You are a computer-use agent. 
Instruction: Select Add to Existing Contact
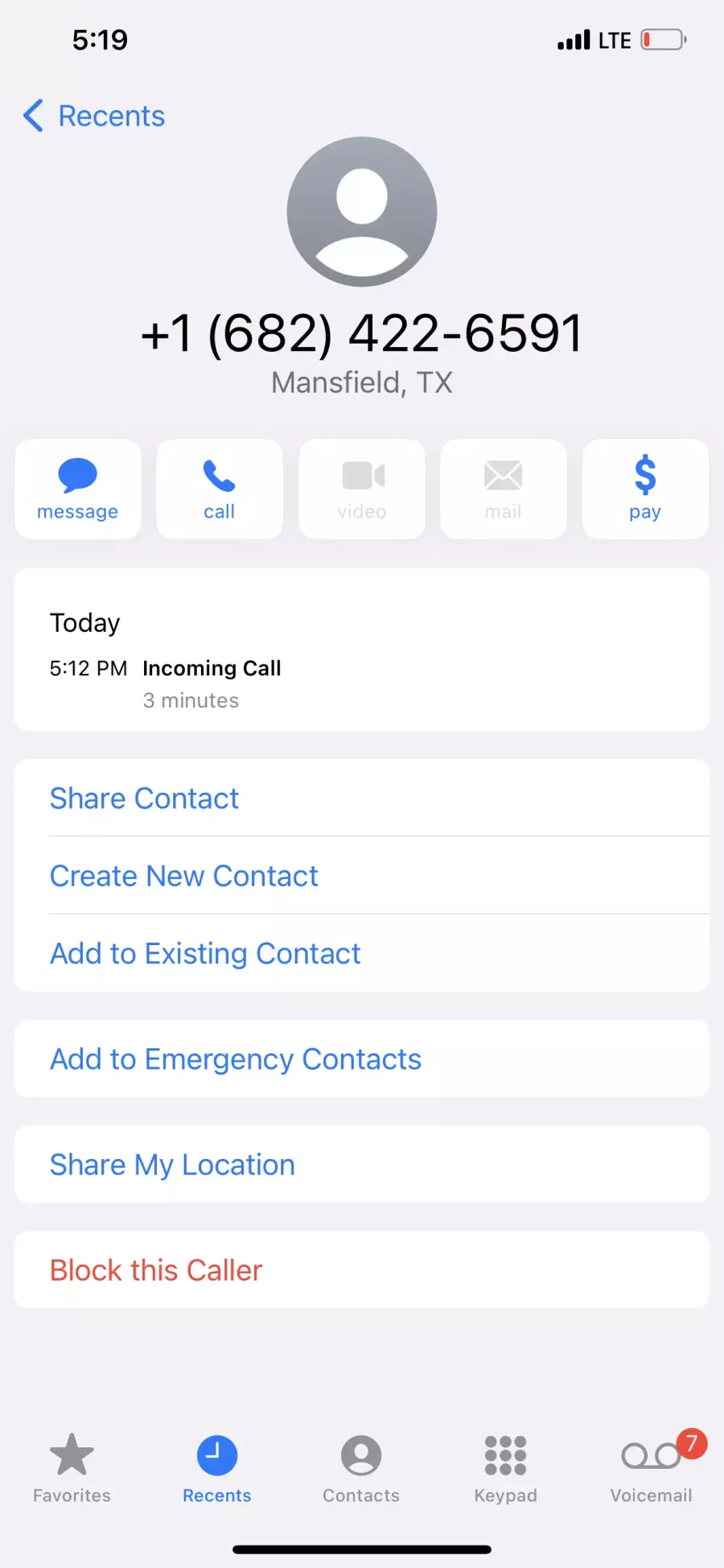click(x=362, y=953)
